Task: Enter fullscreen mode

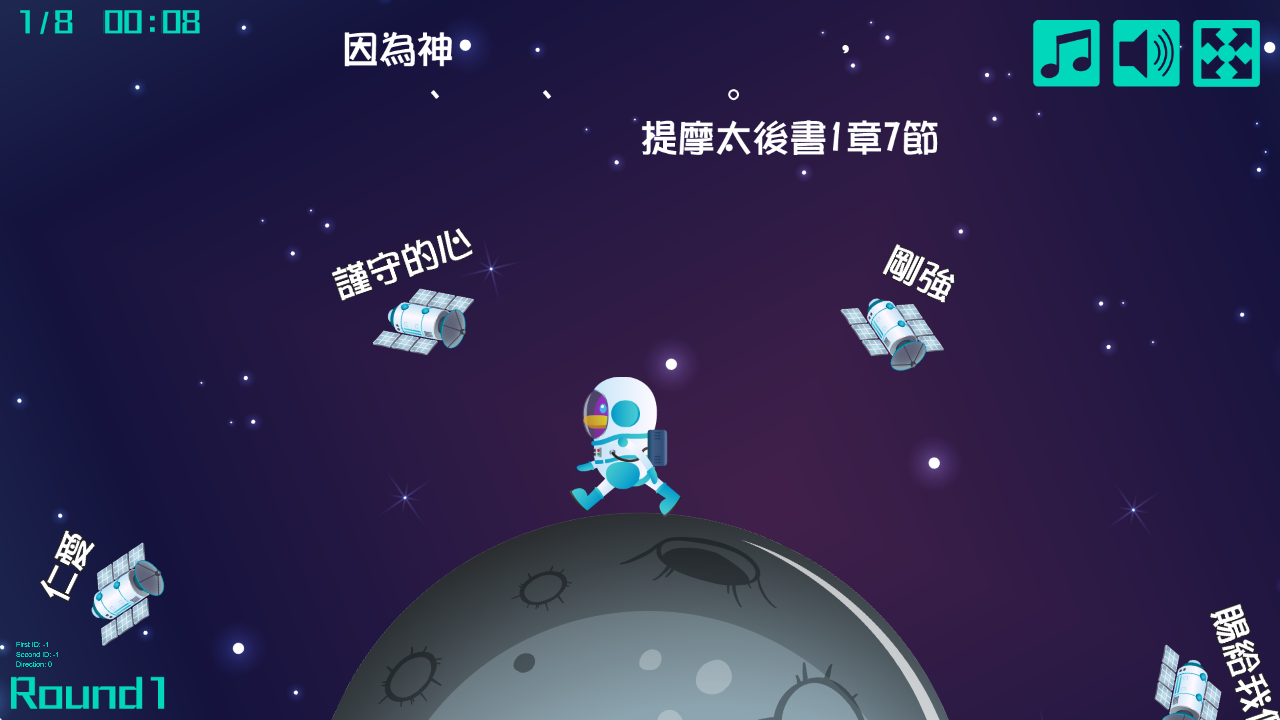Action: click(1226, 53)
